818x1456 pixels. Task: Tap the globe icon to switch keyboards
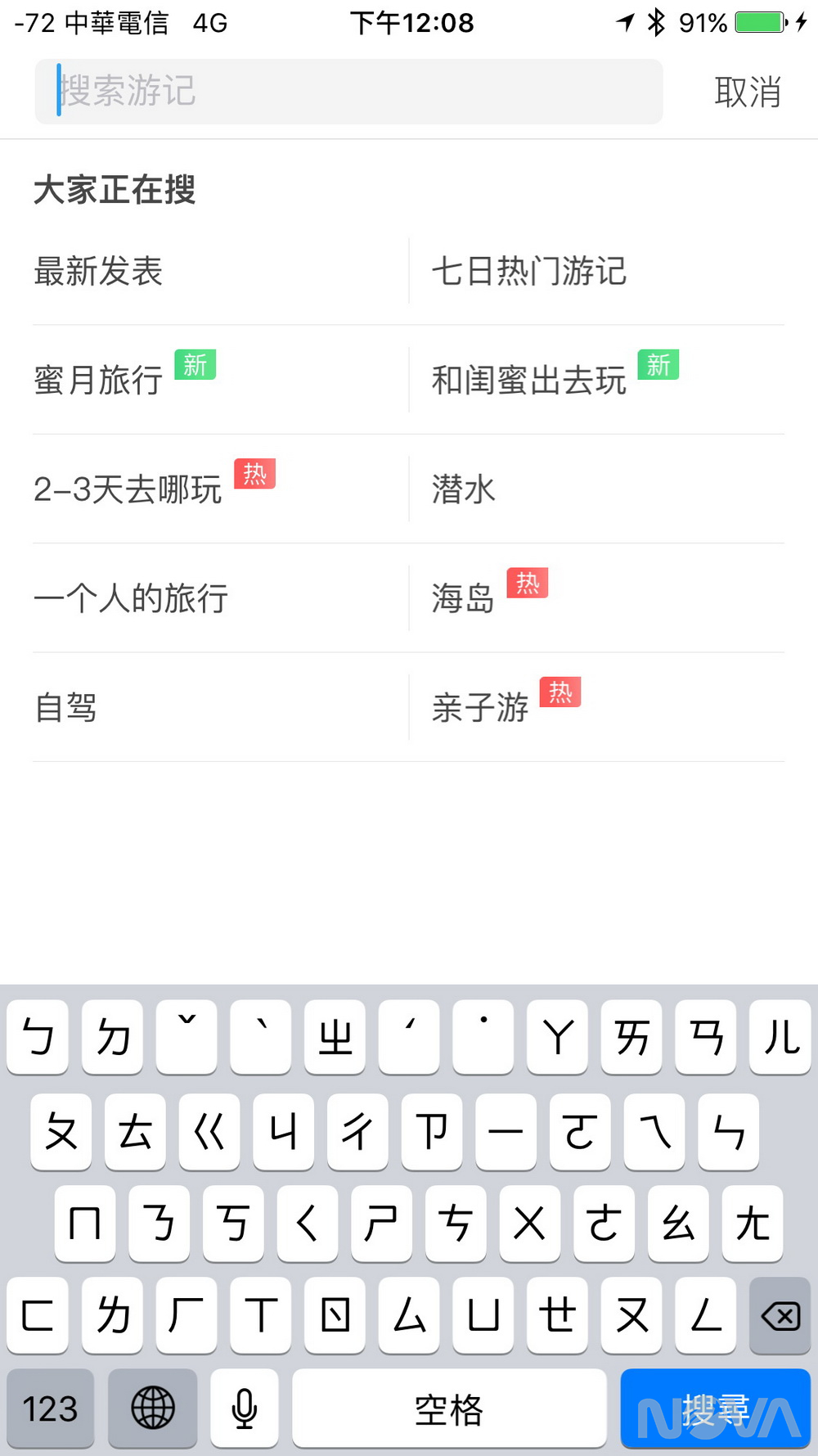point(152,1409)
